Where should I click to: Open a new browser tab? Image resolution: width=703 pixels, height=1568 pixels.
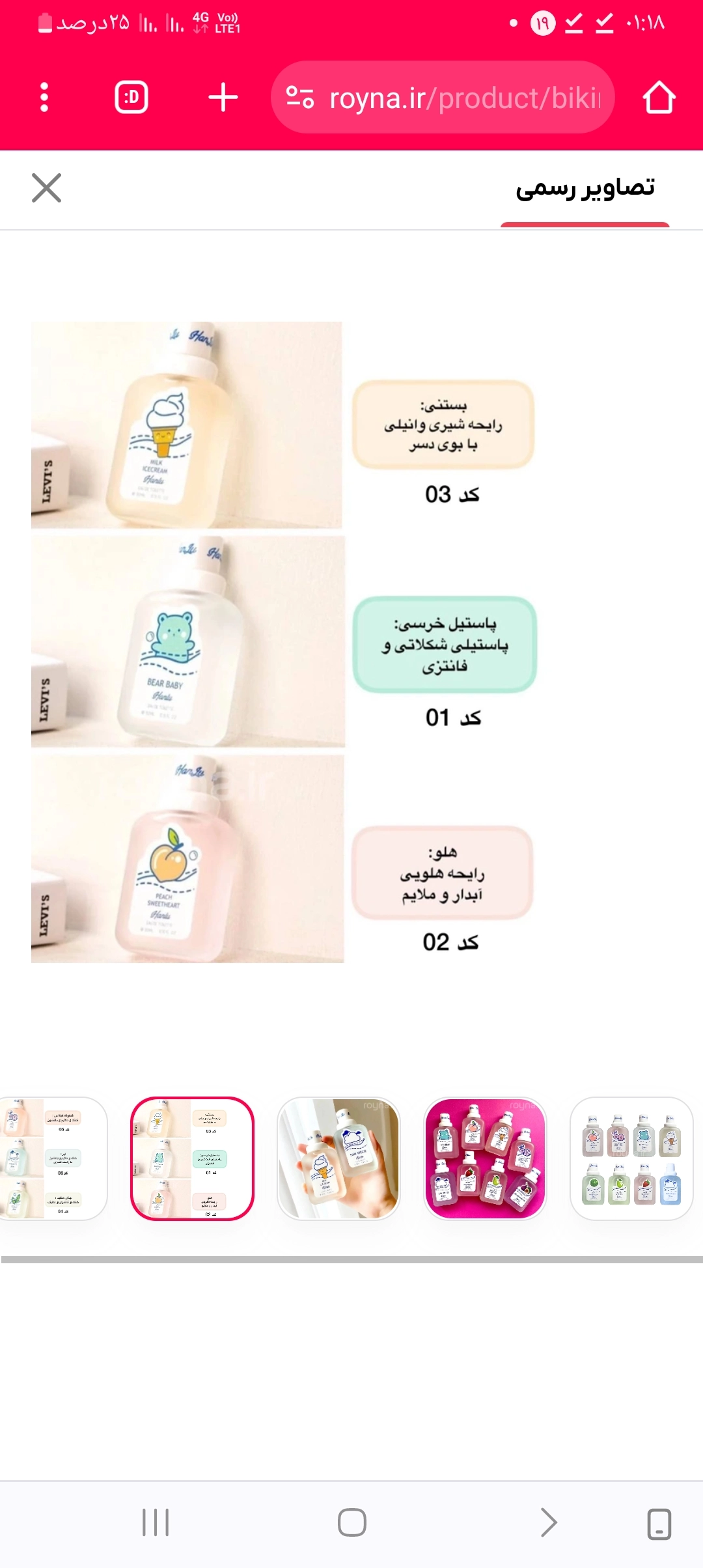223,98
